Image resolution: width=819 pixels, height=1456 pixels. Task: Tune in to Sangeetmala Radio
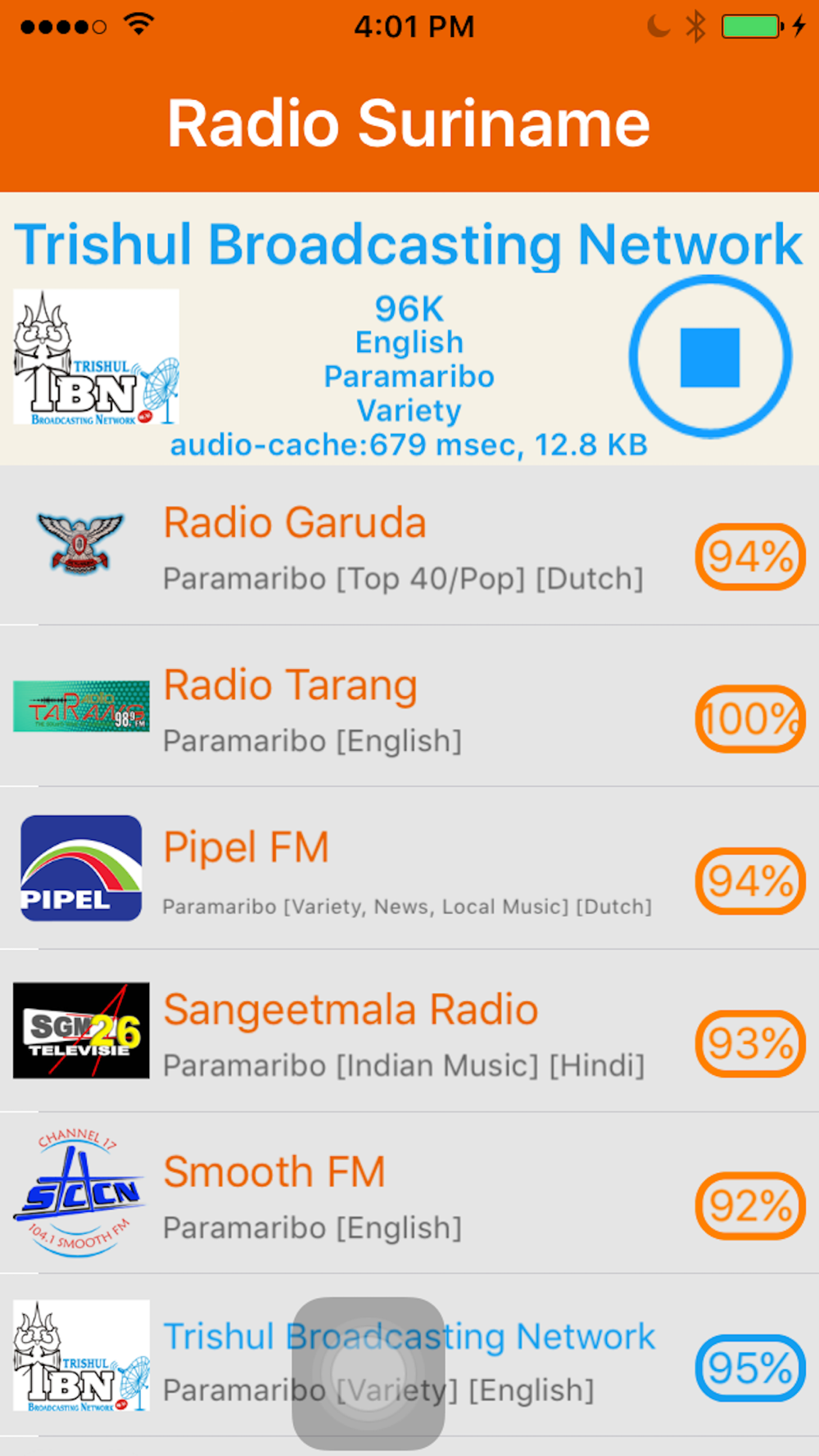[x=409, y=1031]
